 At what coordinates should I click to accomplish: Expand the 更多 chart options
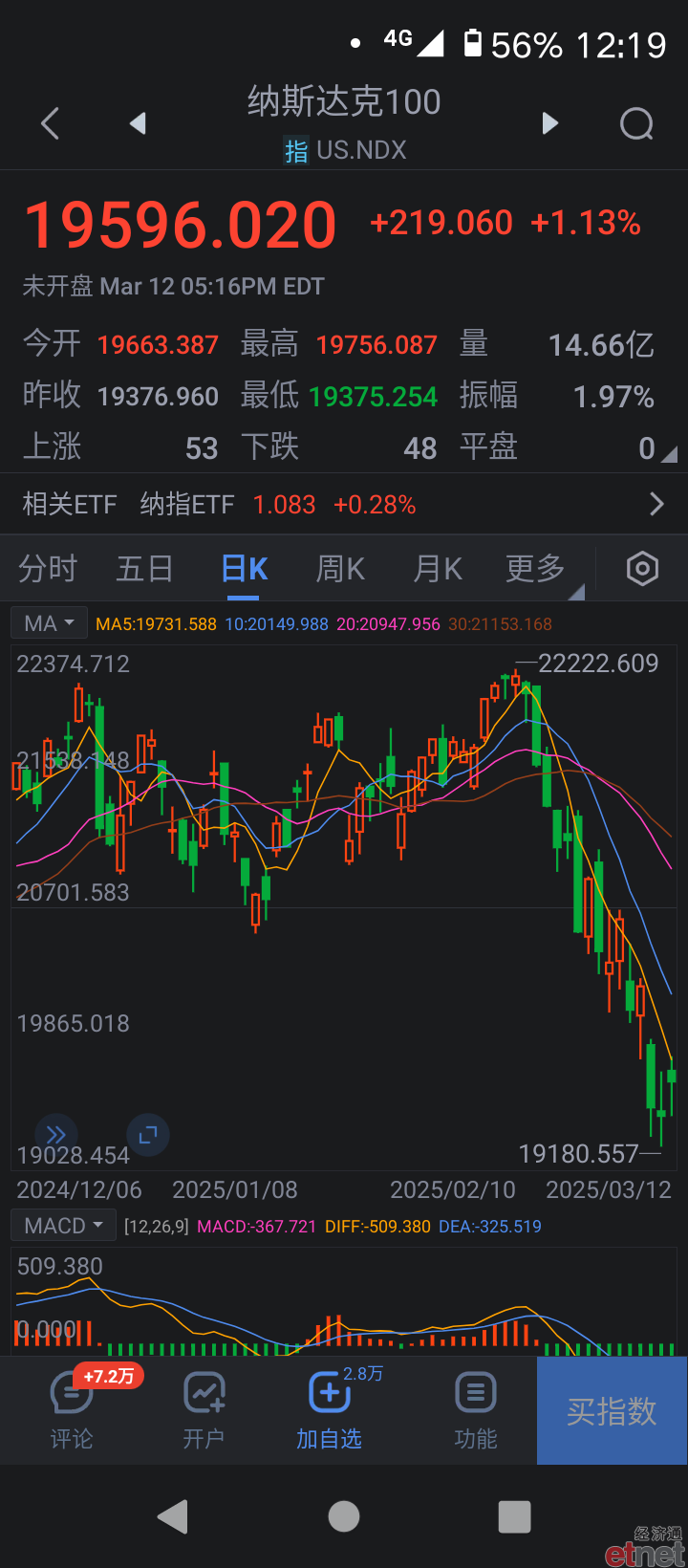(x=536, y=569)
